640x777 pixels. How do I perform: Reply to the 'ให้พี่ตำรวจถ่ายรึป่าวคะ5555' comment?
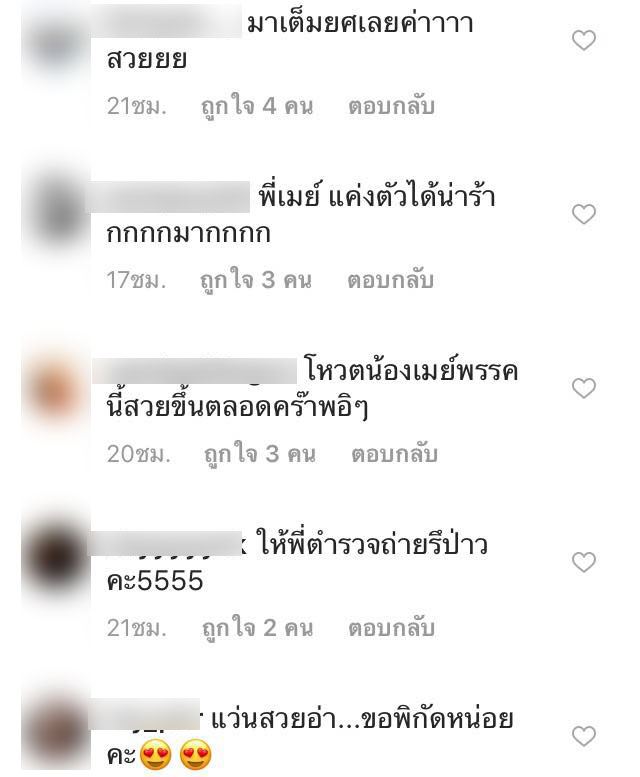(391, 629)
